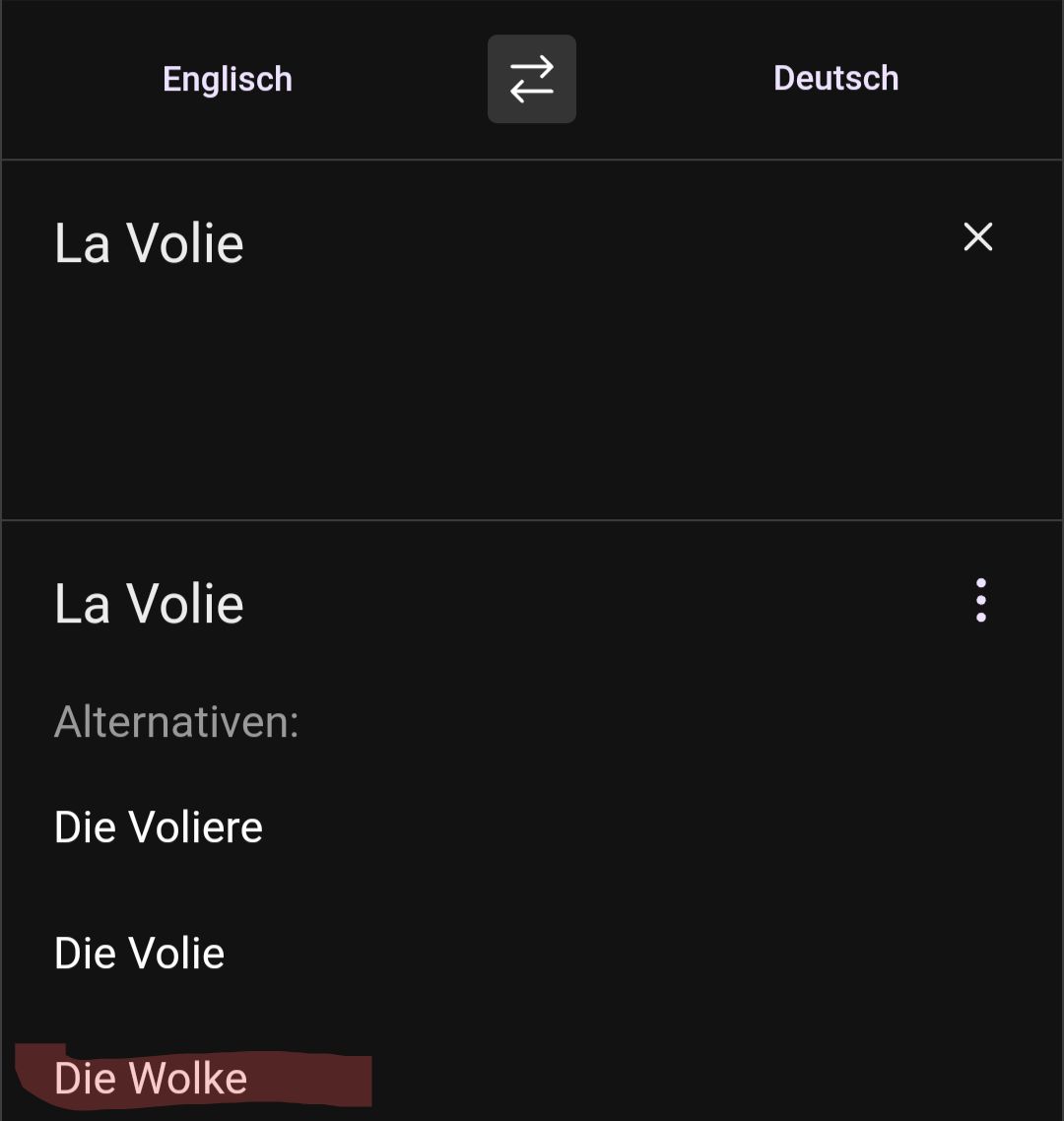Screen dimensions: 1064x1121
Task: Clear the entered text La Volie
Action: pyautogui.click(x=977, y=236)
